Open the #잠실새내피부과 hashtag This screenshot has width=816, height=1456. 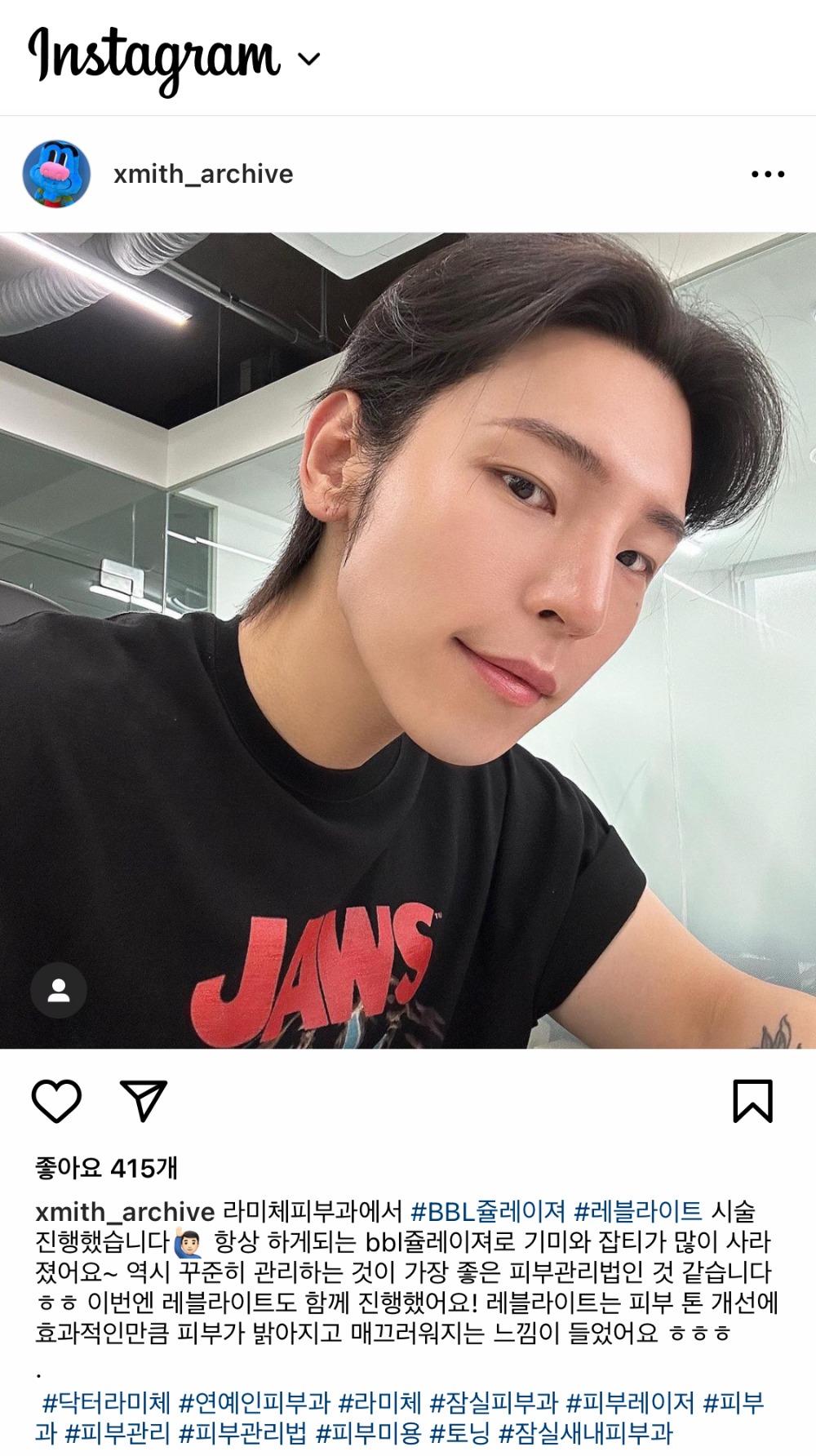point(585,1433)
